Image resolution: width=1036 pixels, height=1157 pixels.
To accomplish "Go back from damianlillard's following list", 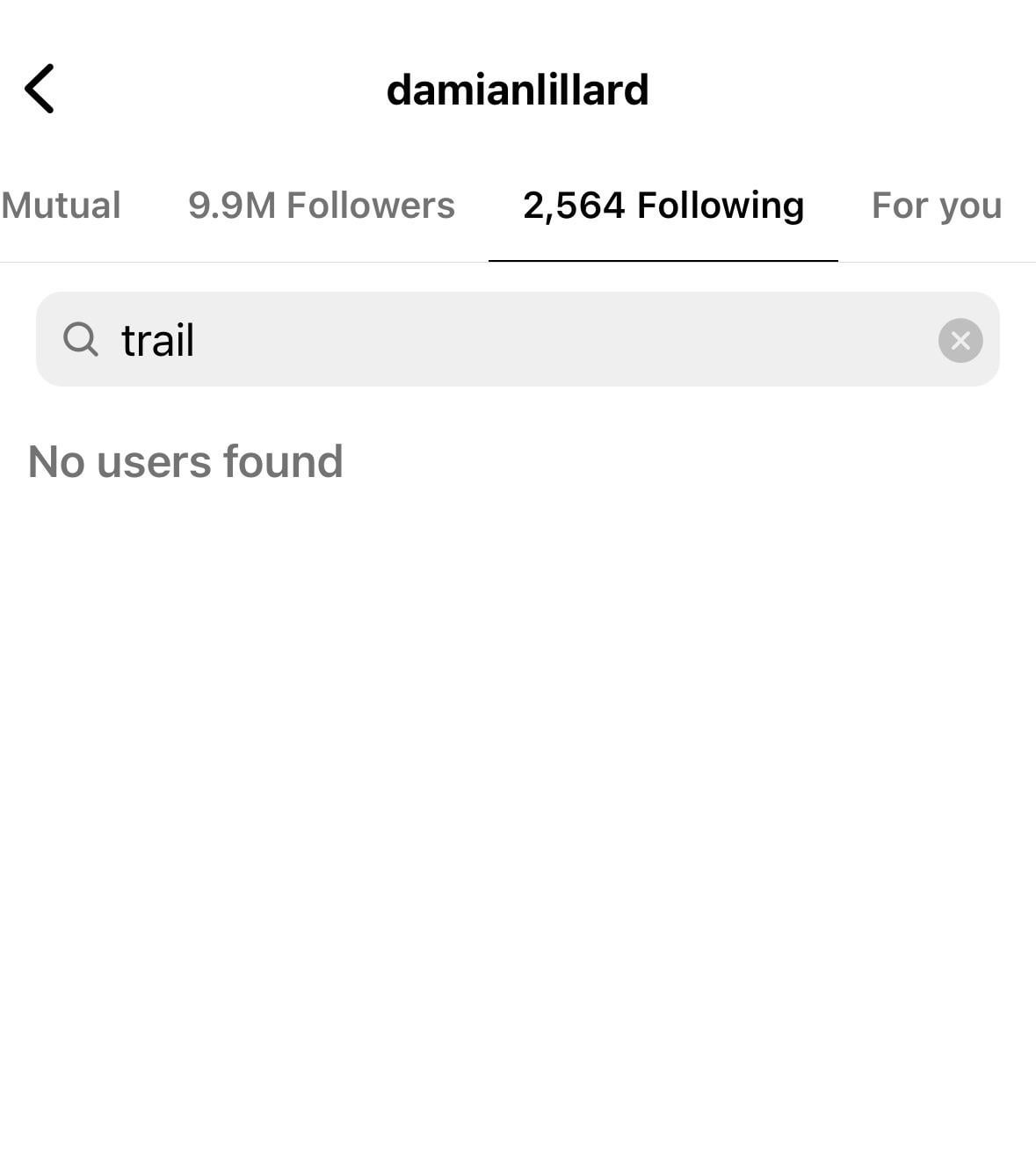I will coord(40,89).
